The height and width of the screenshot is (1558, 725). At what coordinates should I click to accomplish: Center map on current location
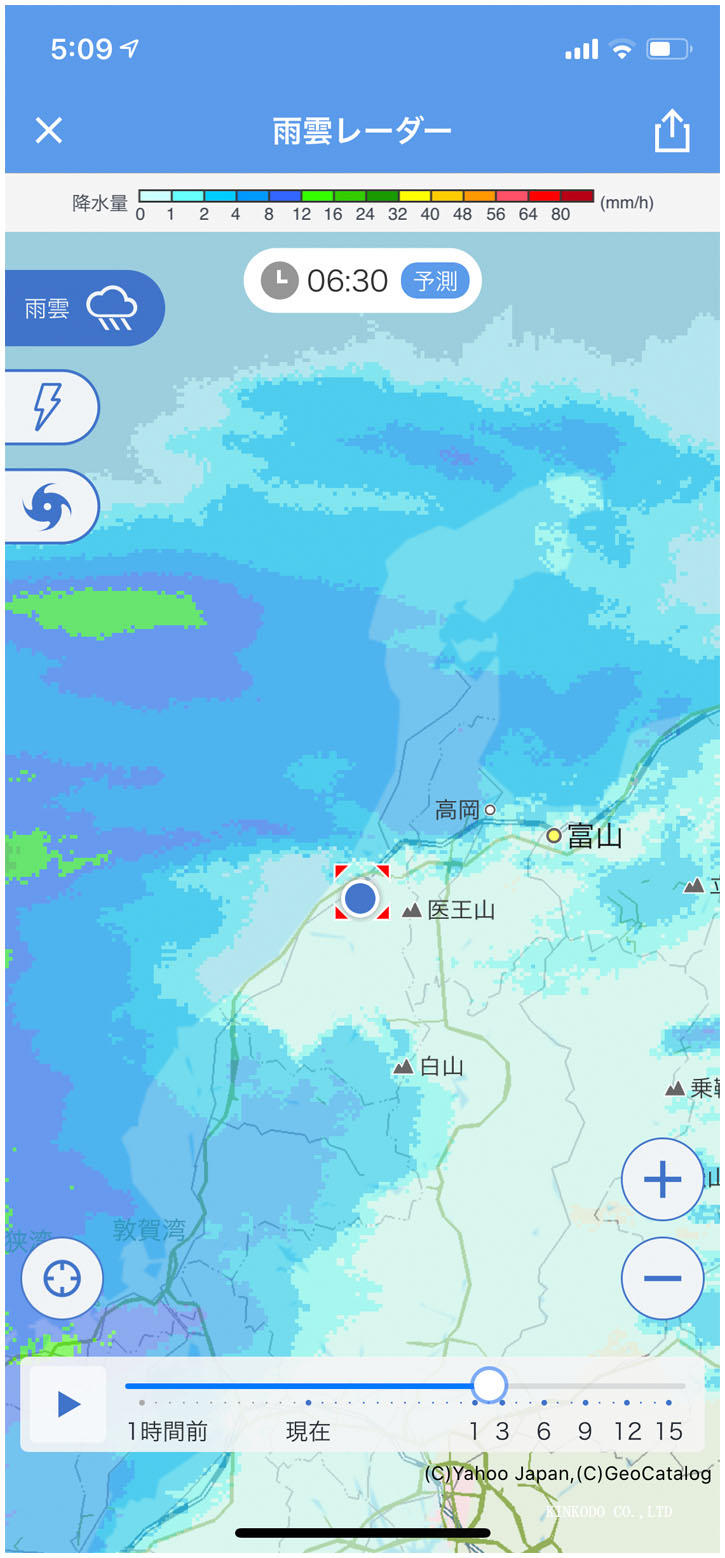(x=62, y=1278)
